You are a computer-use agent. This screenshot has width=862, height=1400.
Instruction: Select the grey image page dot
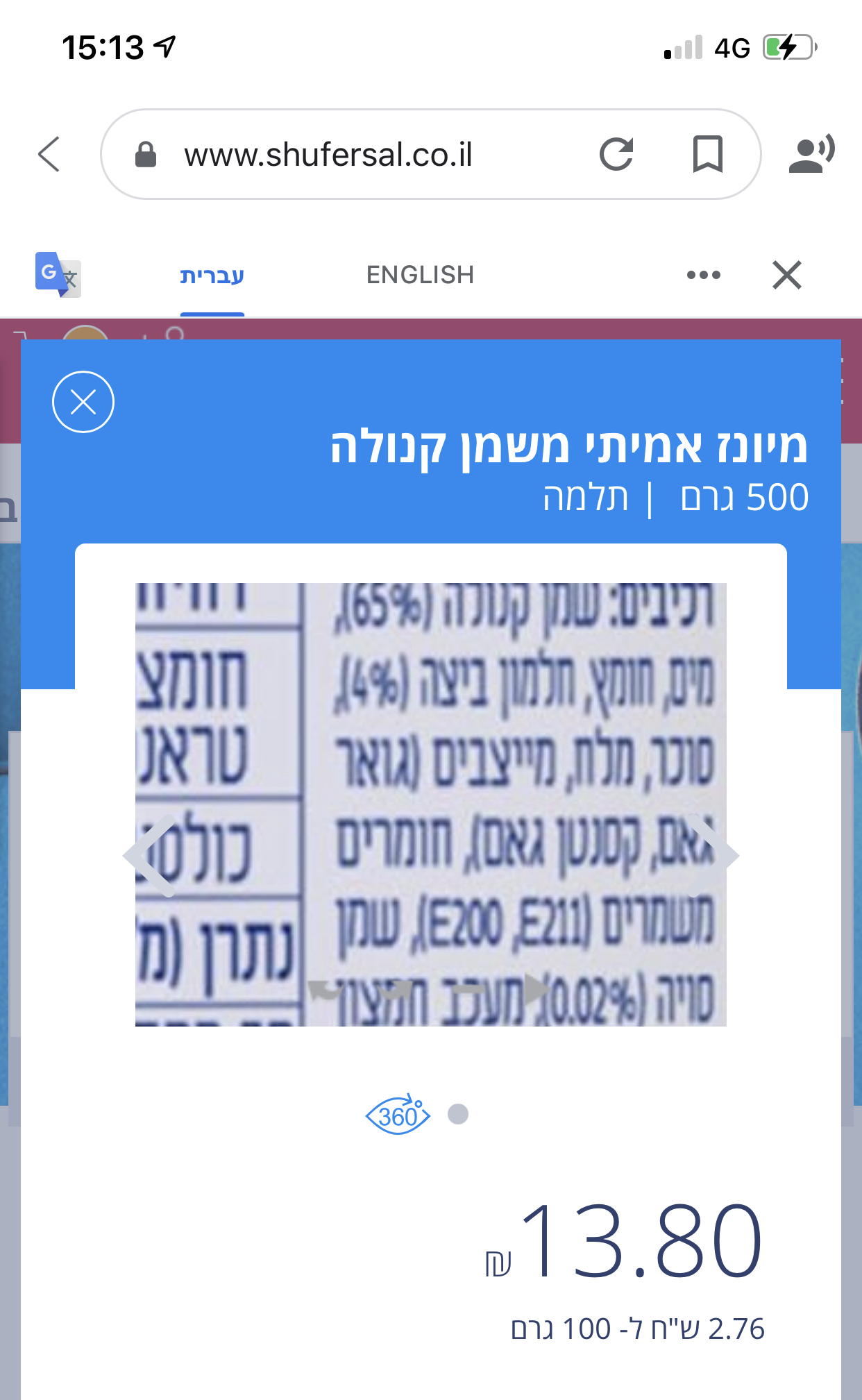pos(458,1114)
